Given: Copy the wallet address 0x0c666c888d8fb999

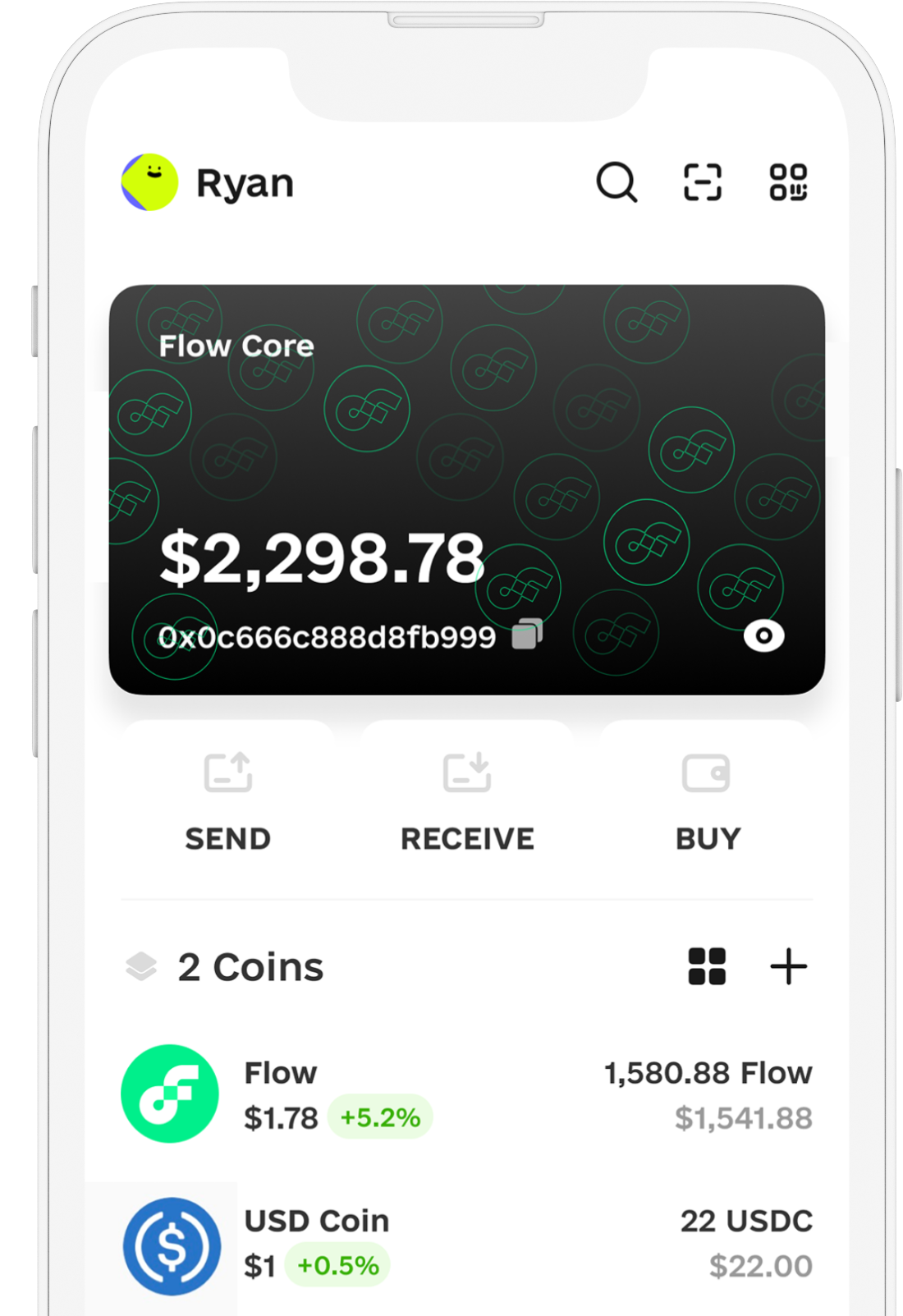Looking at the screenshot, I should [x=527, y=635].
